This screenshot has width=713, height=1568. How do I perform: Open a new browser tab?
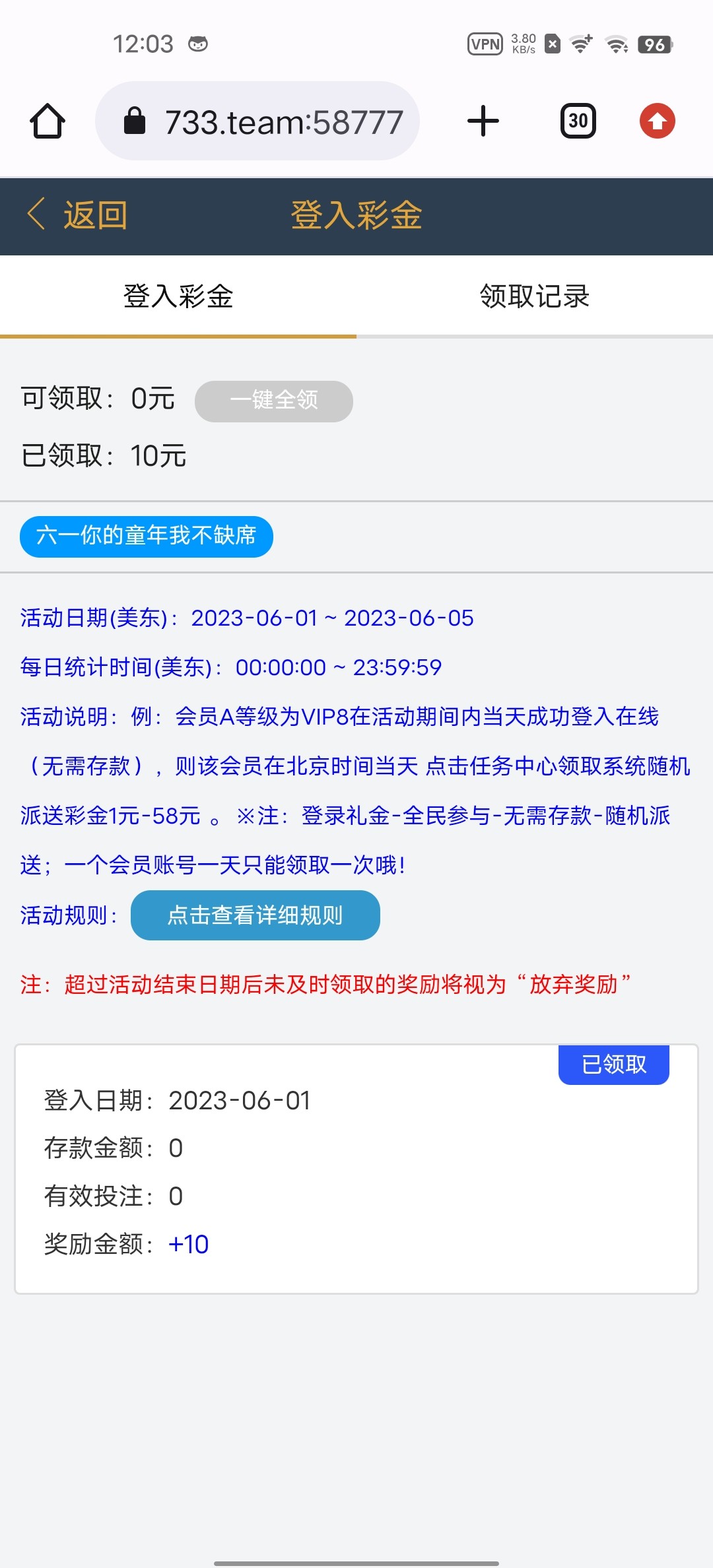483,121
